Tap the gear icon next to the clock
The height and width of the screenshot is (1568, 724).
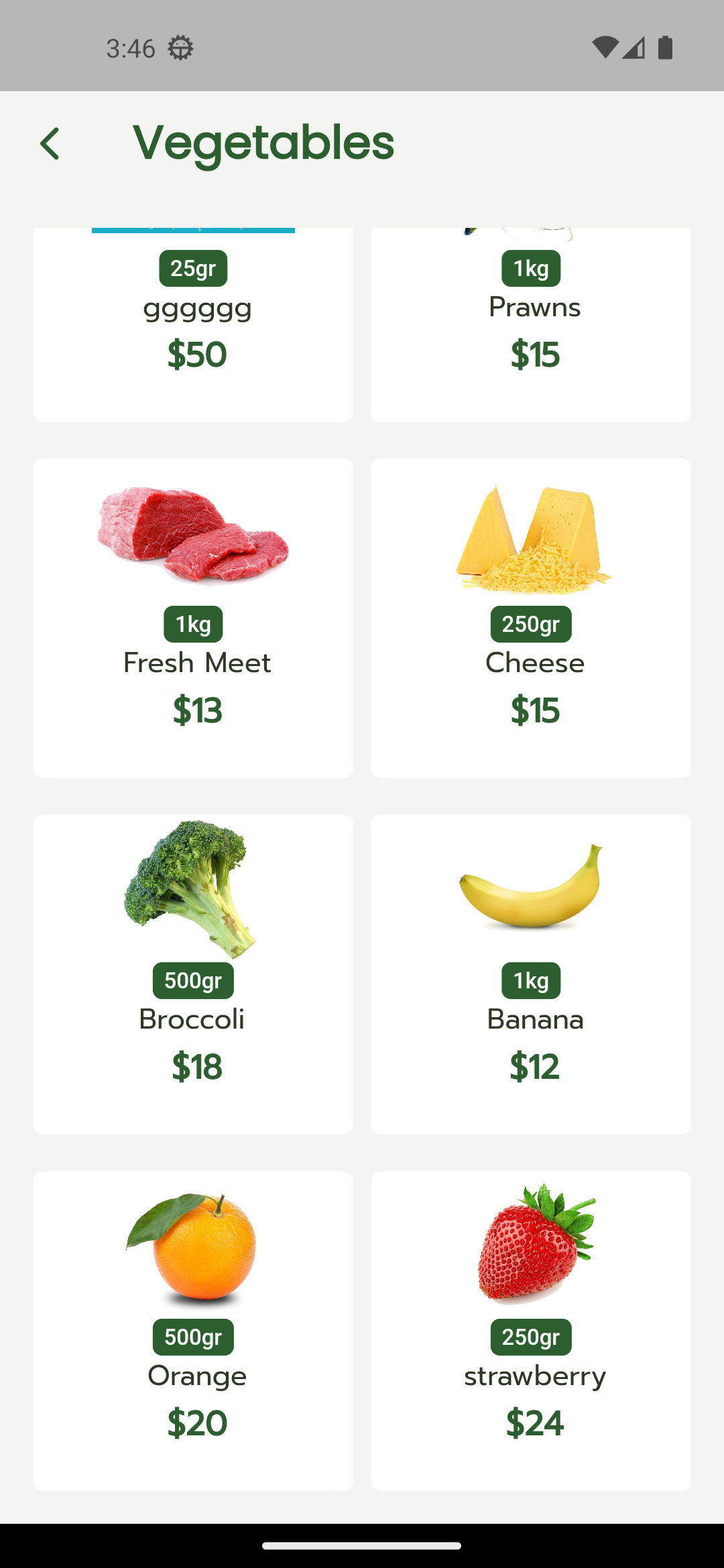point(179,47)
